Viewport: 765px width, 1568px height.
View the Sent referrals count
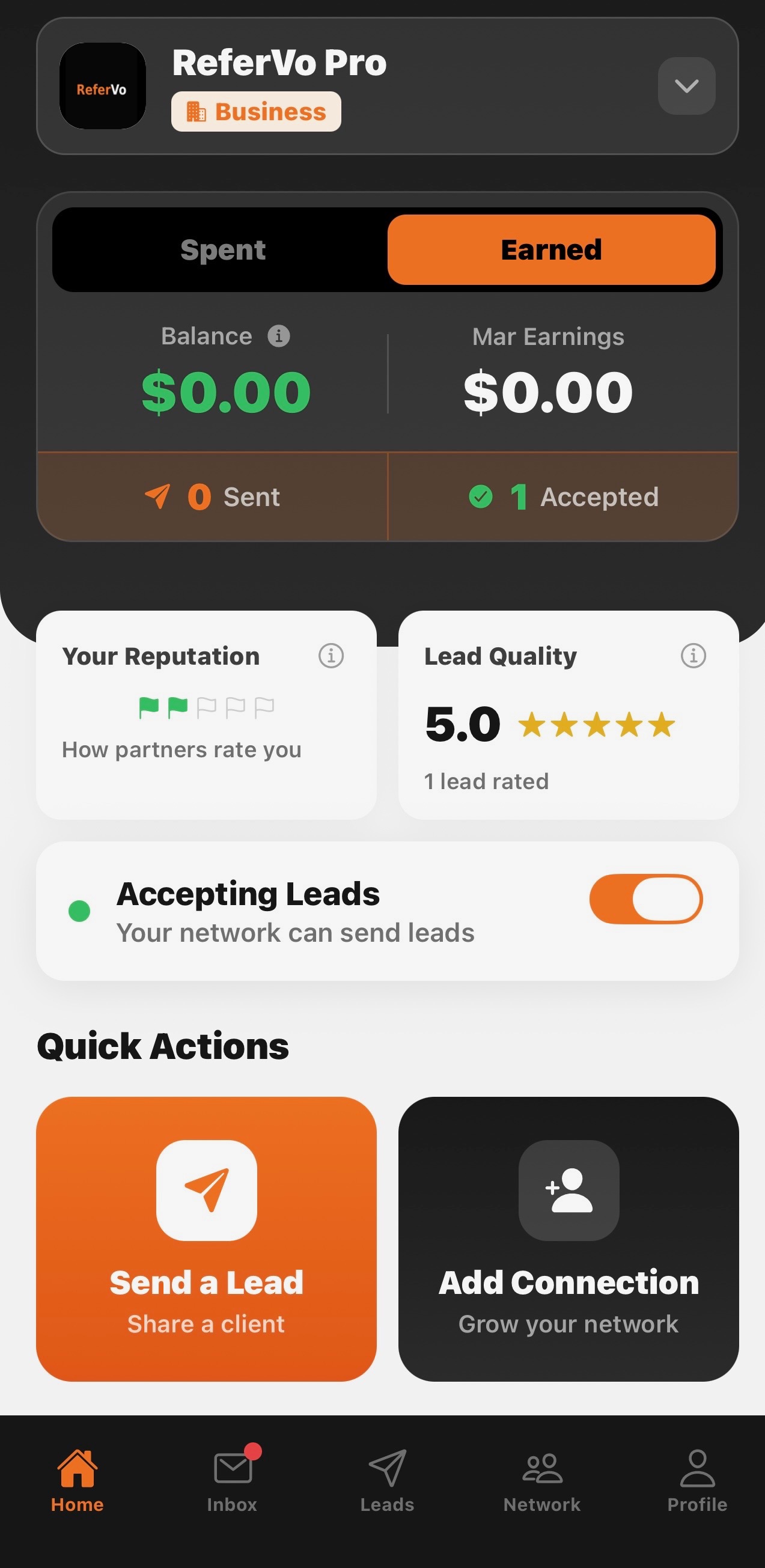[x=212, y=496]
